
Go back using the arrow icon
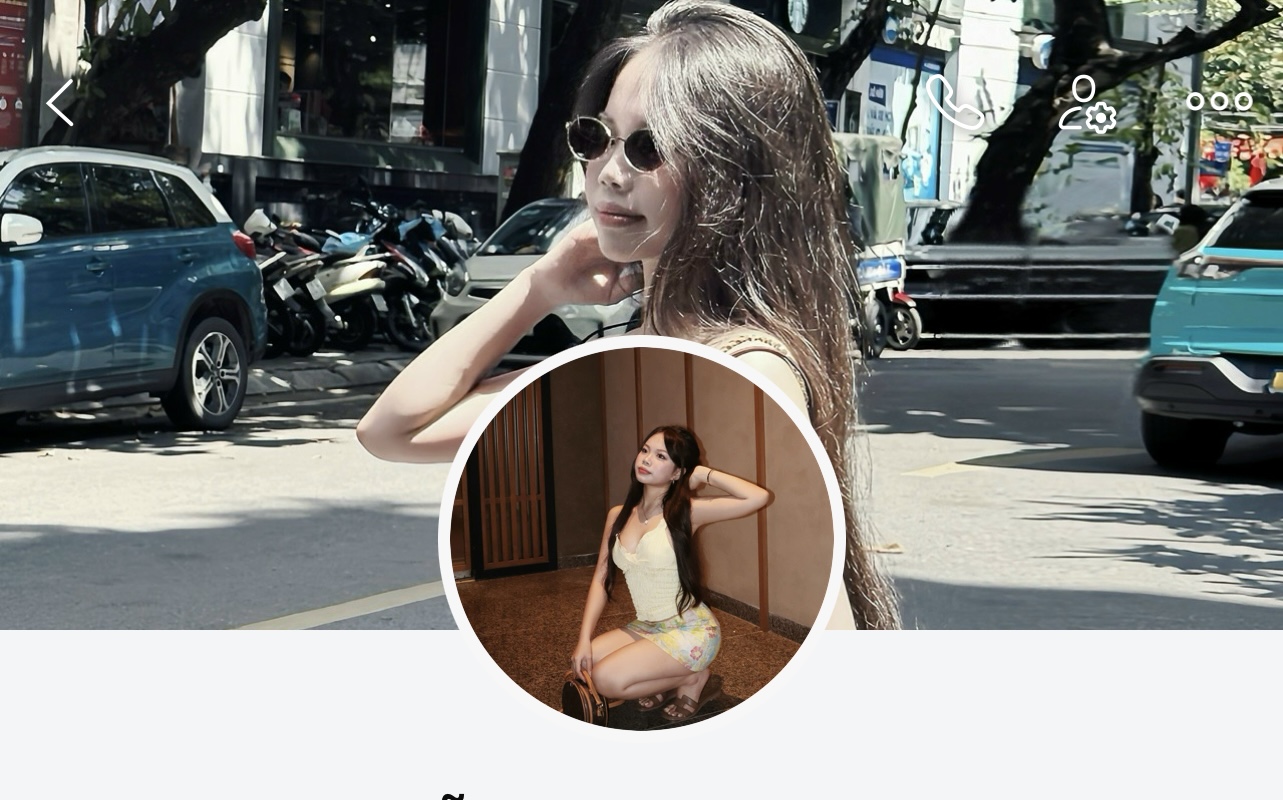(x=60, y=102)
